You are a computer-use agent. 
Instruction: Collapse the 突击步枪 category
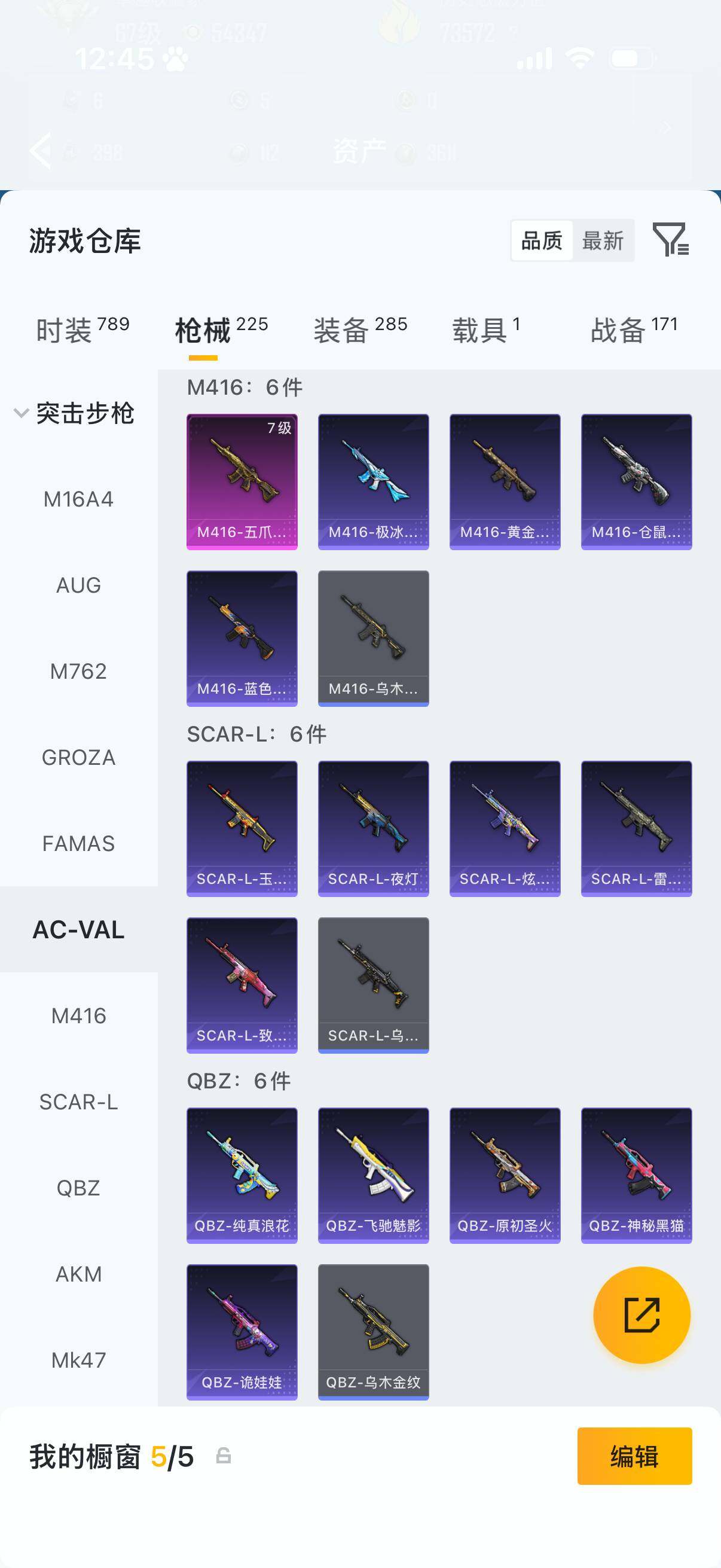pos(22,413)
